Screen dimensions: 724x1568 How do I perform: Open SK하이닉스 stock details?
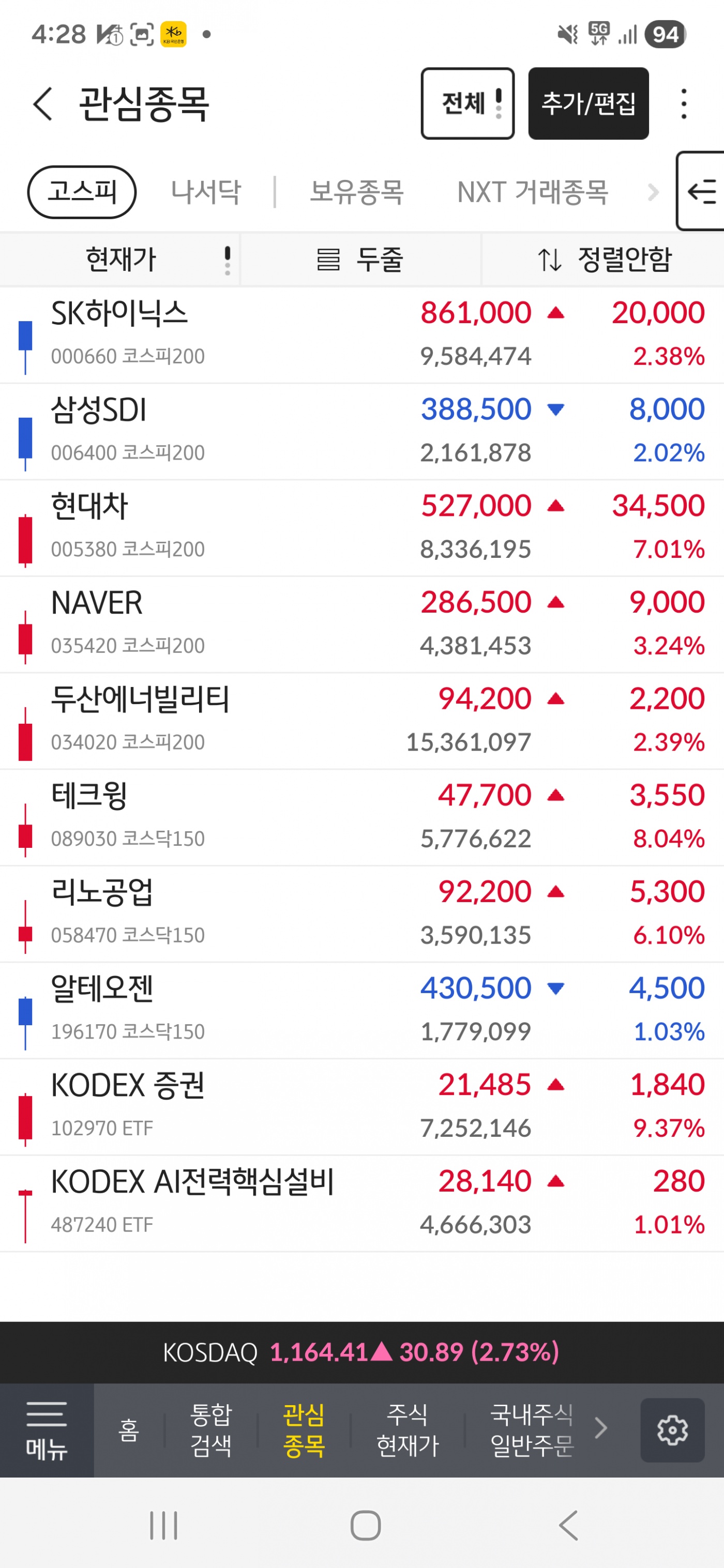pyautogui.click(x=119, y=333)
